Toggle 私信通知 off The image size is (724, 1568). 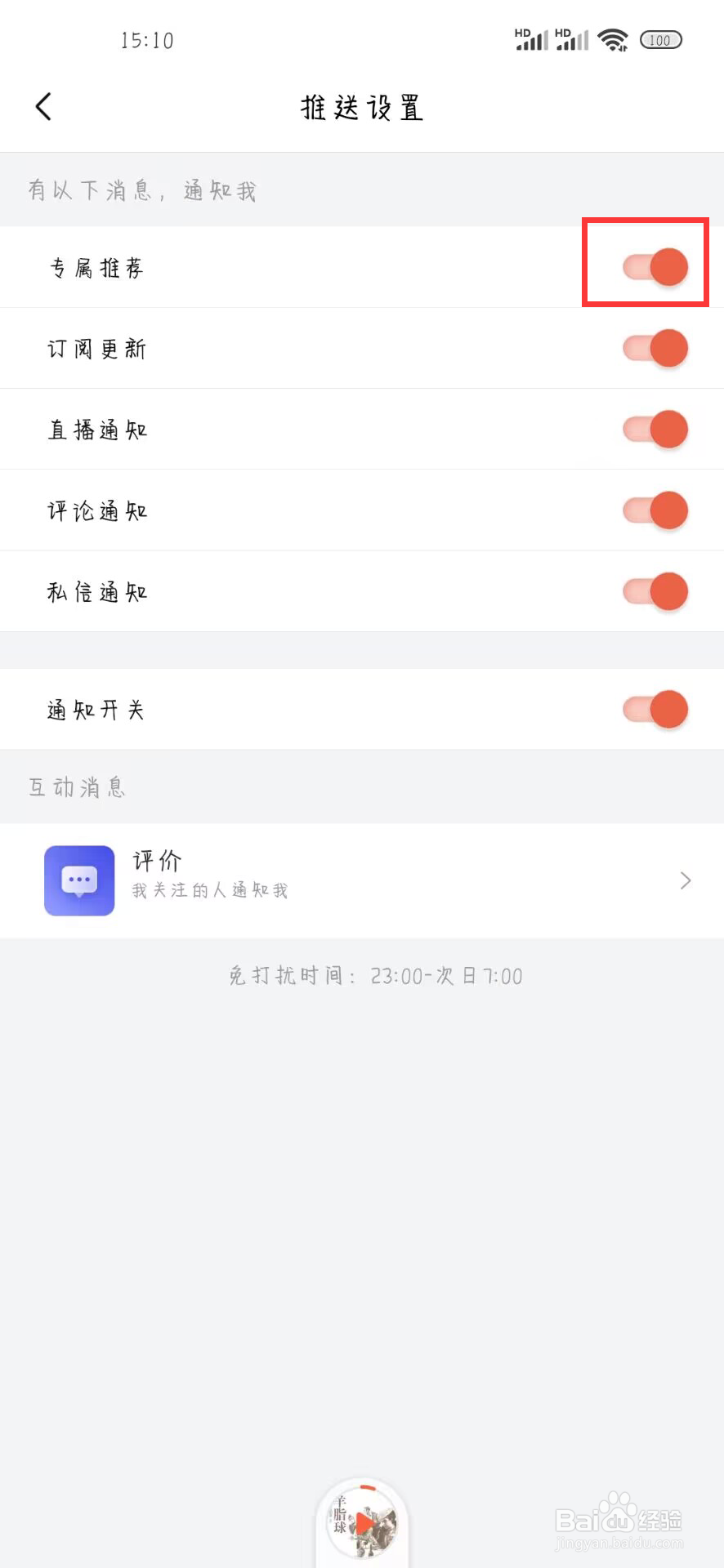(655, 591)
